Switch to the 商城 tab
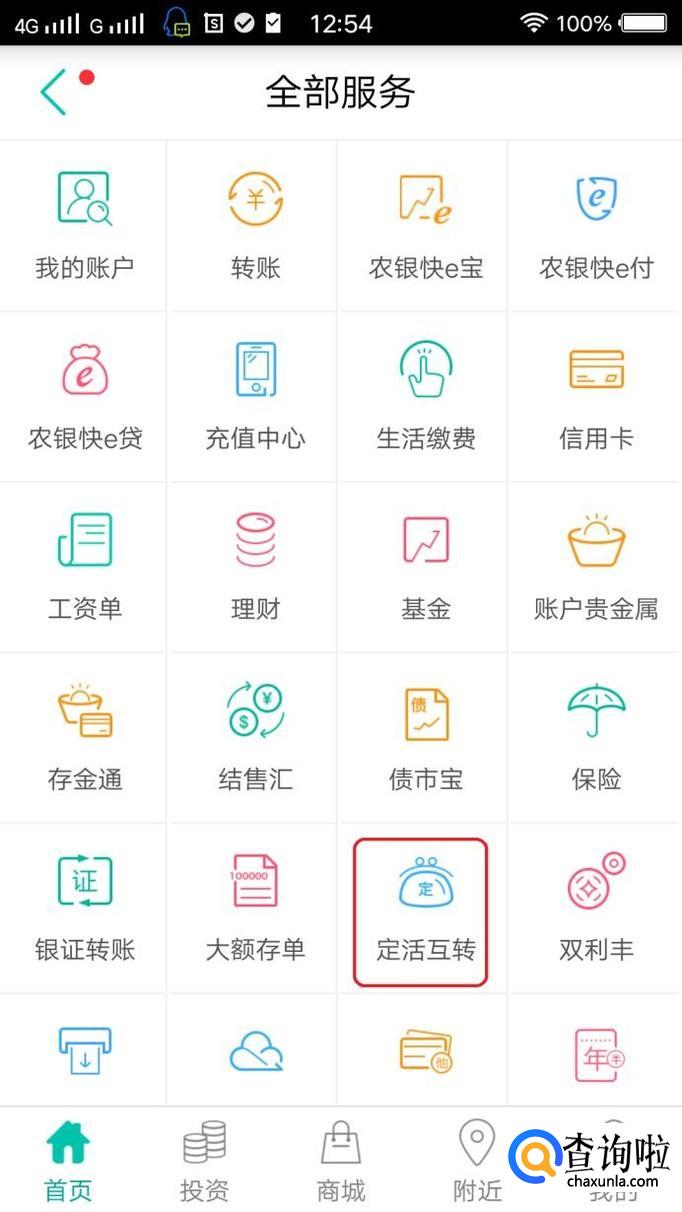Image resolution: width=682 pixels, height=1212 pixels. (x=341, y=1160)
